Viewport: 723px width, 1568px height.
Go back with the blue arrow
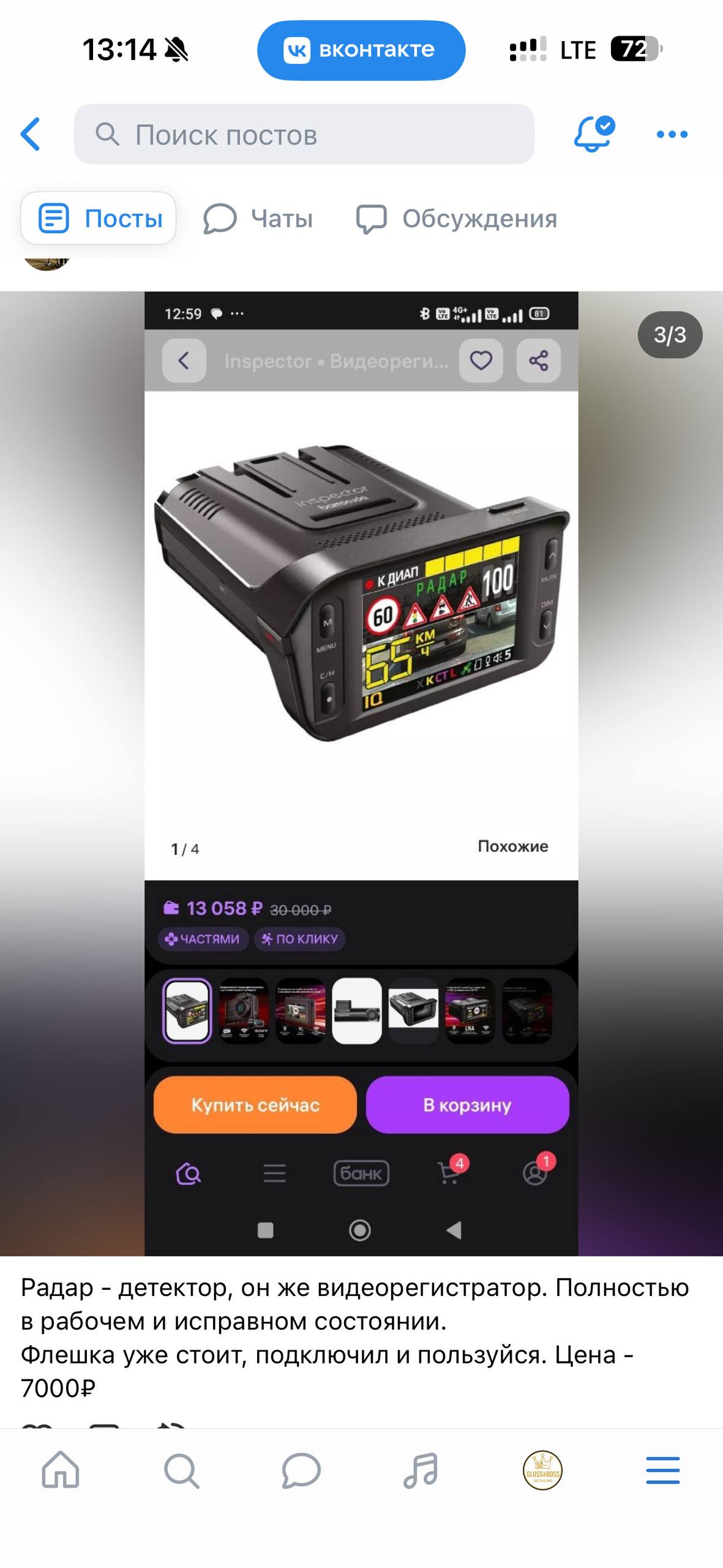(31, 134)
